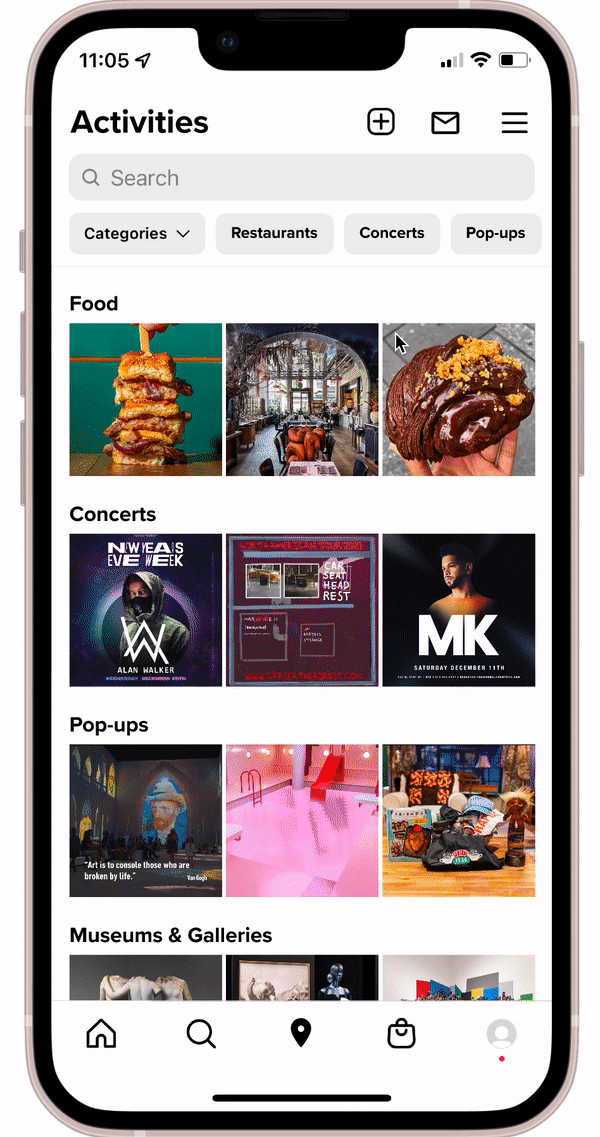Open the stacked sandwich food tile
Image resolution: width=600 pixels, height=1137 pixels.
(146, 400)
